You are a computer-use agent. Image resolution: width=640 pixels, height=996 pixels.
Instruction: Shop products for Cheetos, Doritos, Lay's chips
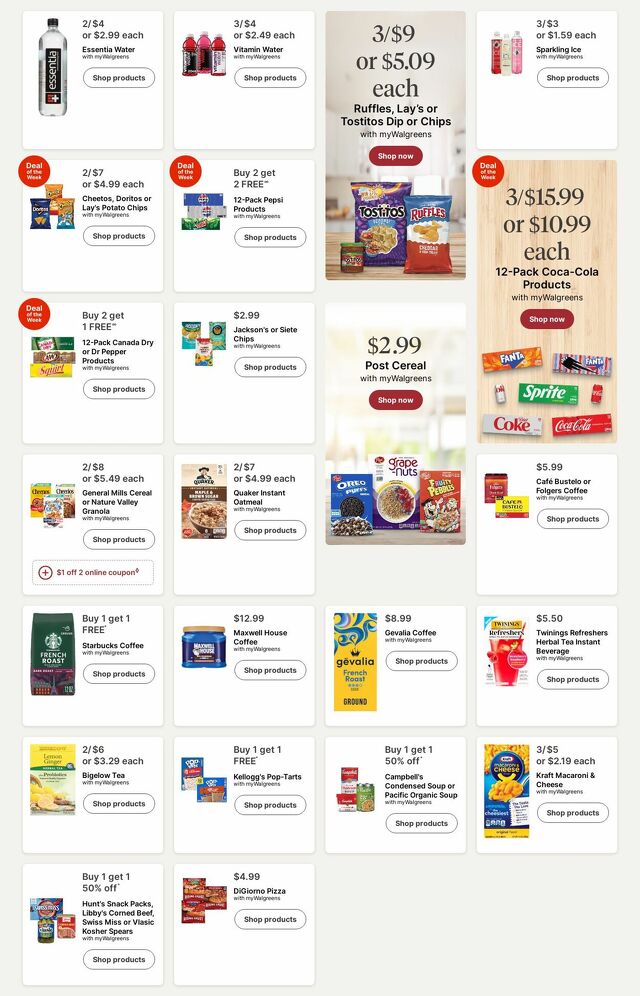click(119, 236)
